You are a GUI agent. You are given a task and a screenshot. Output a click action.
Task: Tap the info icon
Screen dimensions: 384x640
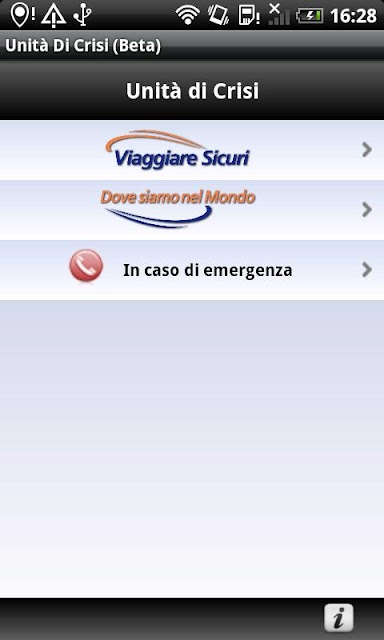click(338, 618)
